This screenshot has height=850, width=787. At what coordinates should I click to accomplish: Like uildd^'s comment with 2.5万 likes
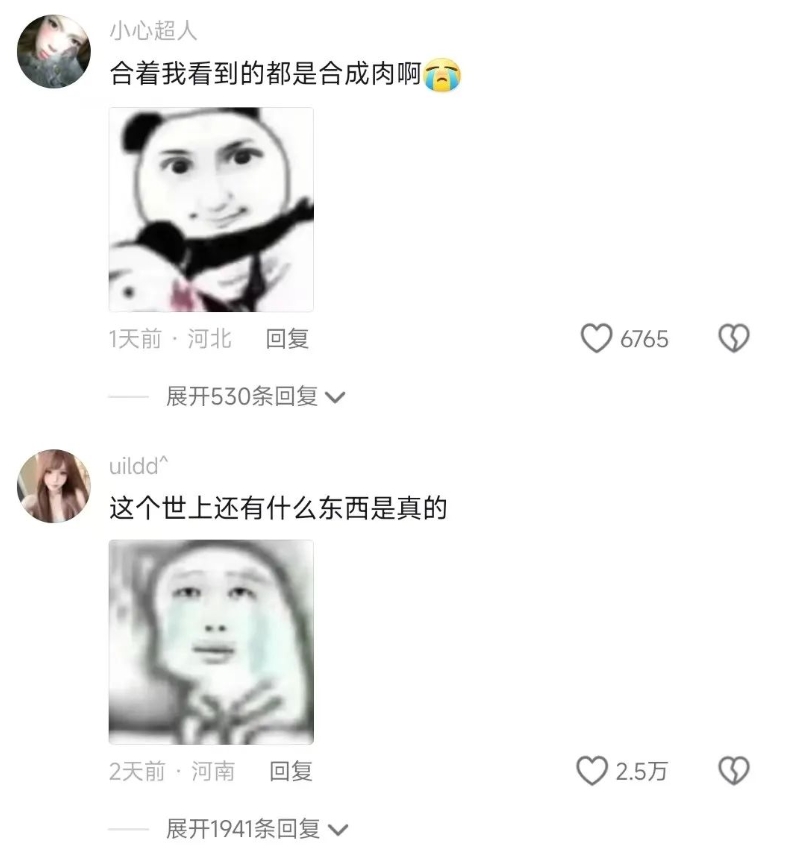[x=593, y=771]
